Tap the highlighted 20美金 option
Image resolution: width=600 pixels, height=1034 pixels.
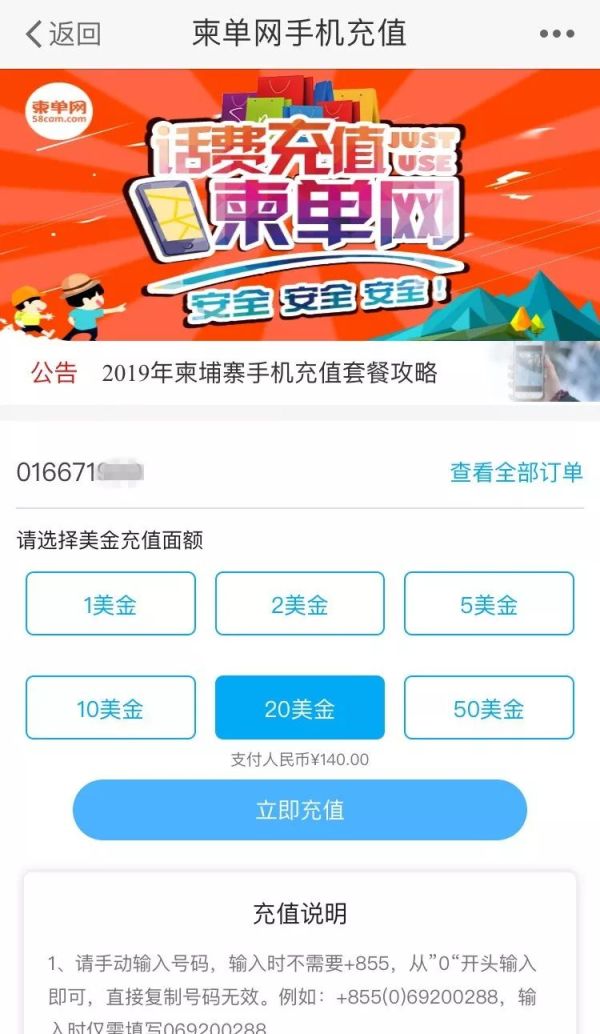(x=300, y=708)
